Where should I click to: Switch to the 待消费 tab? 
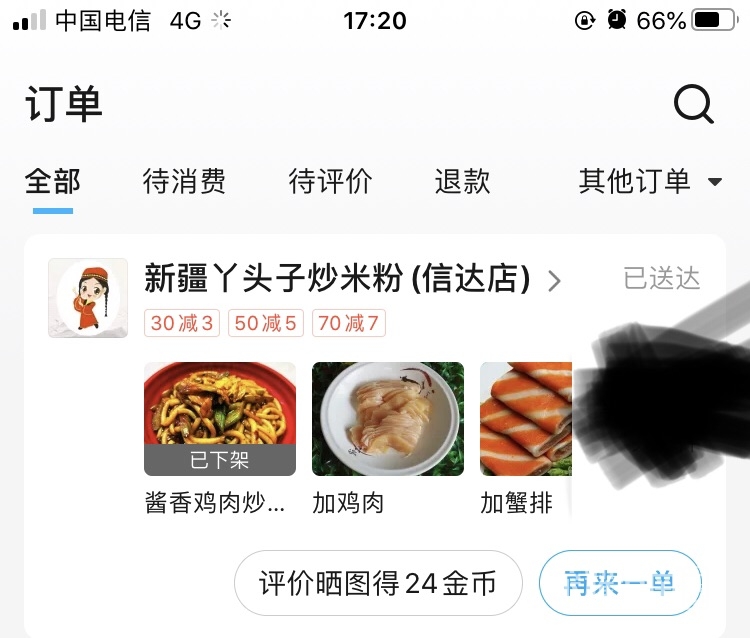184,182
